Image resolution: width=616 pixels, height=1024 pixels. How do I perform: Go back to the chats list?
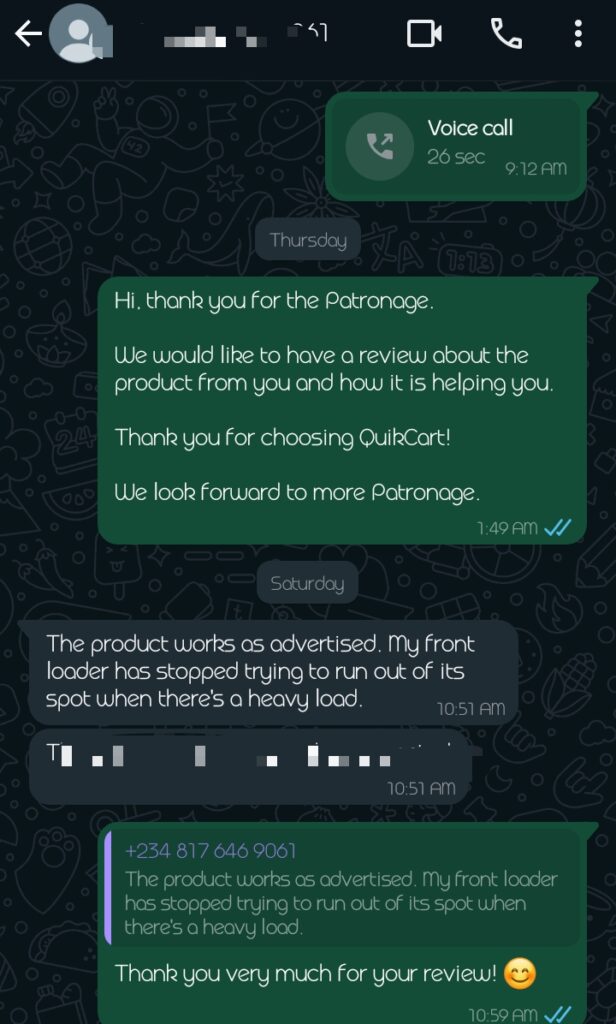click(28, 34)
